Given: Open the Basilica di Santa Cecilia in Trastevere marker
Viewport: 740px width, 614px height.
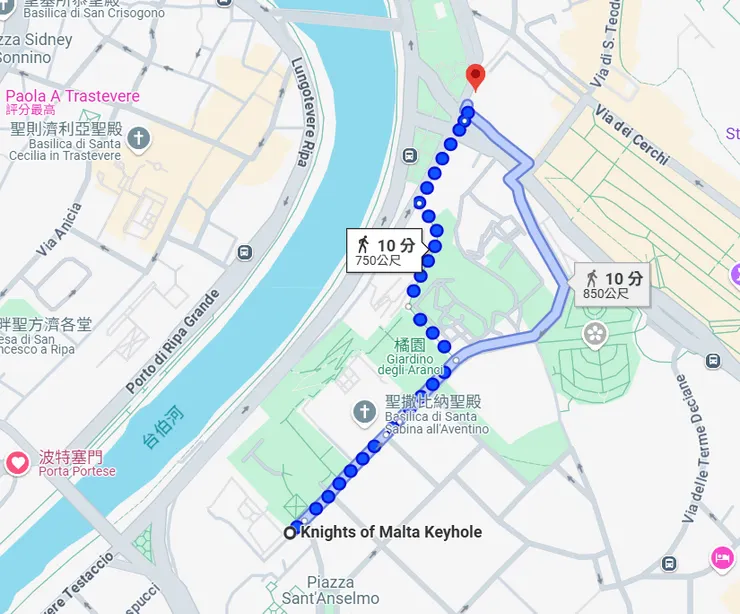Looking at the screenshot, I should (x=139, y=136).
